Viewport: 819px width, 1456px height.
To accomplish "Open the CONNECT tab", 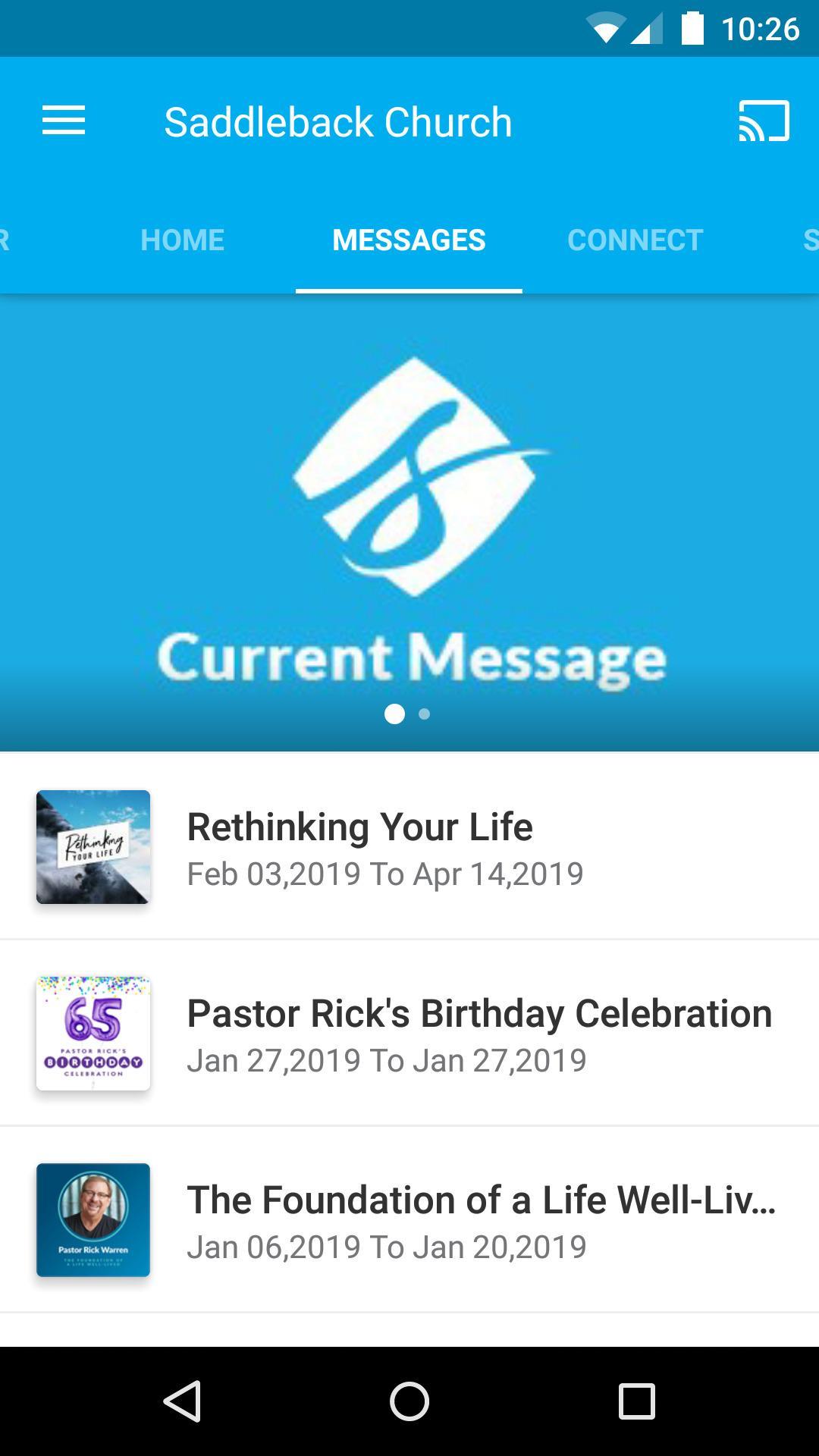I will click(x=635, y=241).
